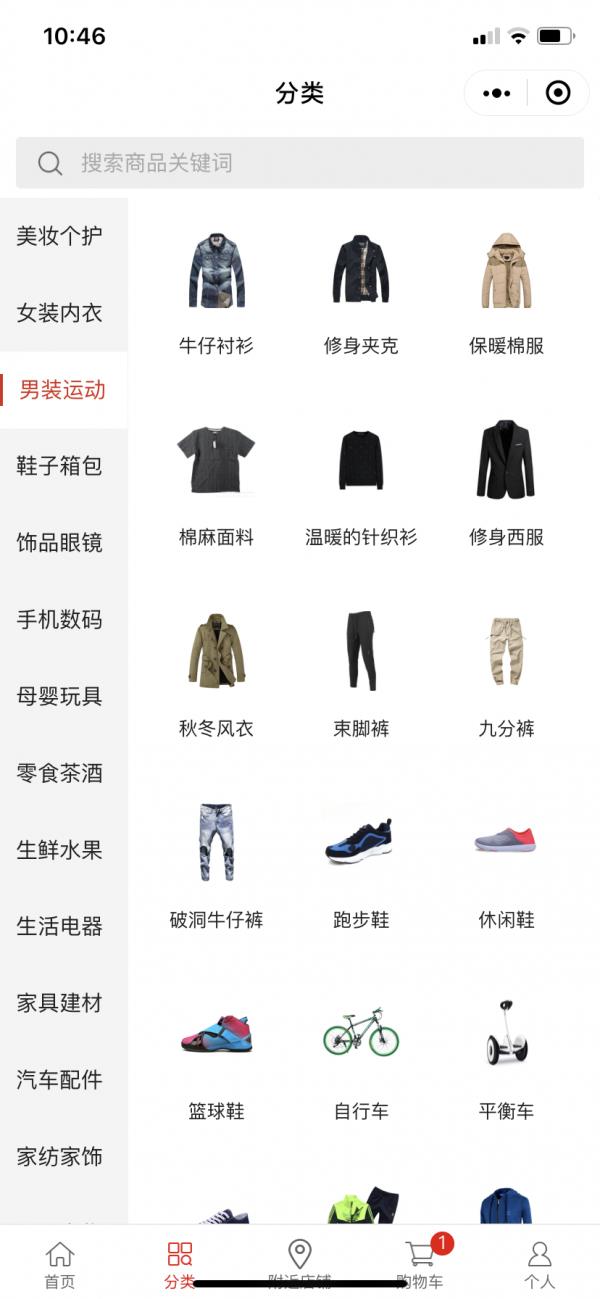Tap the 搜索商品关键词 search box
The height and width of the screenshot is (1299, 600).
(x=300, y=163)
